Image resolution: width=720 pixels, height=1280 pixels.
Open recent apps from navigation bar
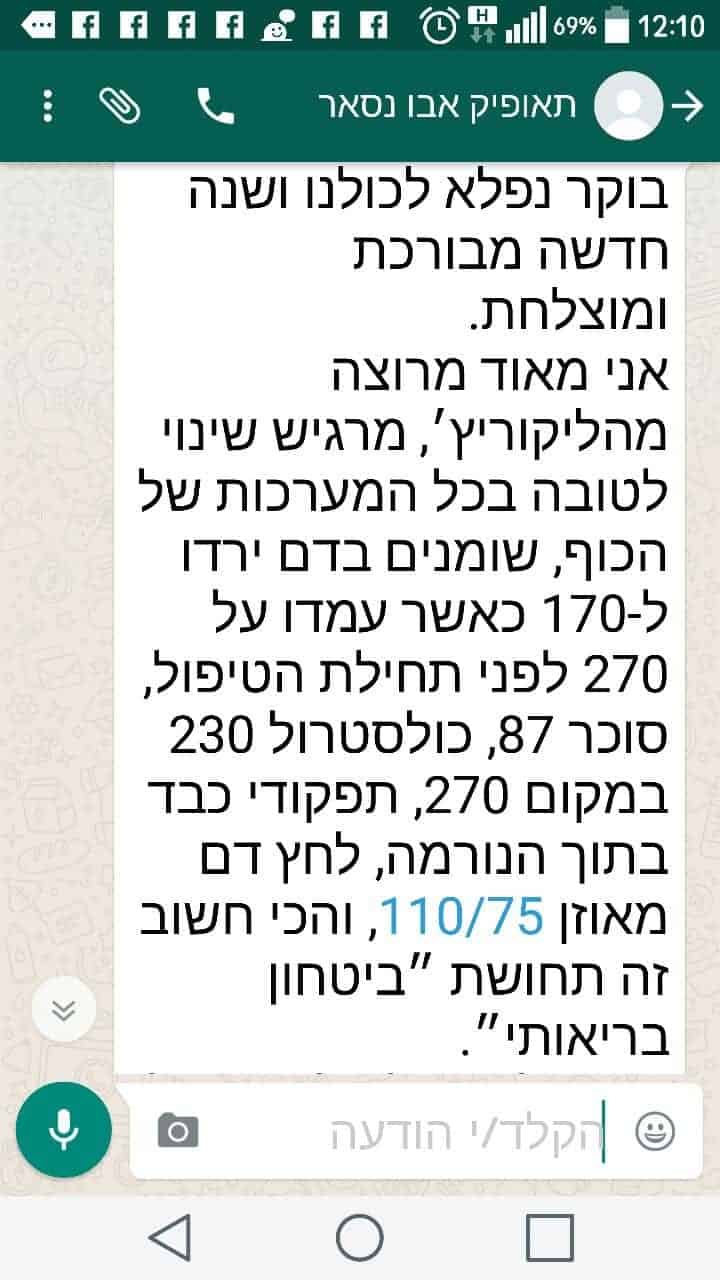550,1239
